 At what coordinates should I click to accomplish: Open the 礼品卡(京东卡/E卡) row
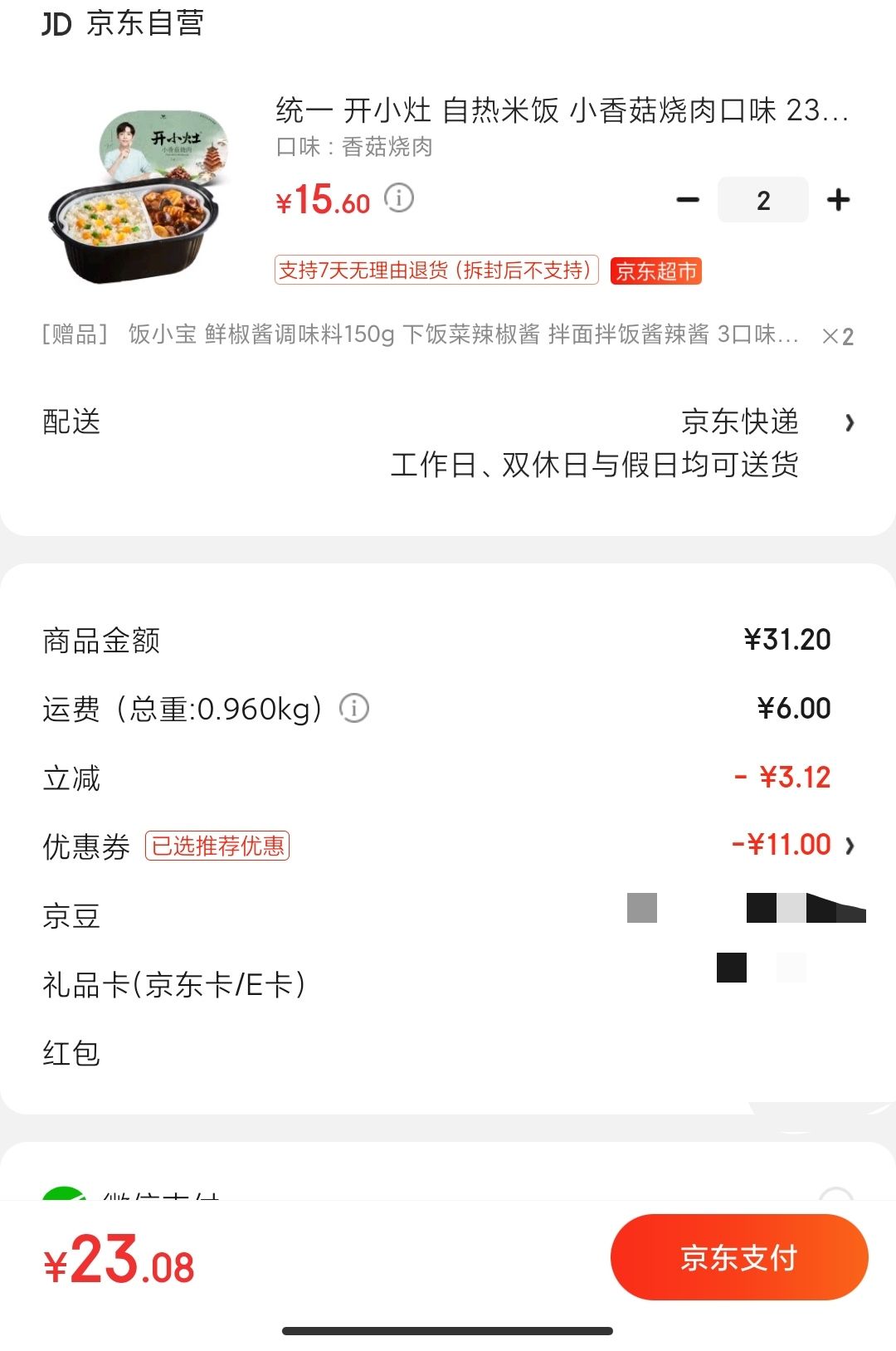click(448, 984)
